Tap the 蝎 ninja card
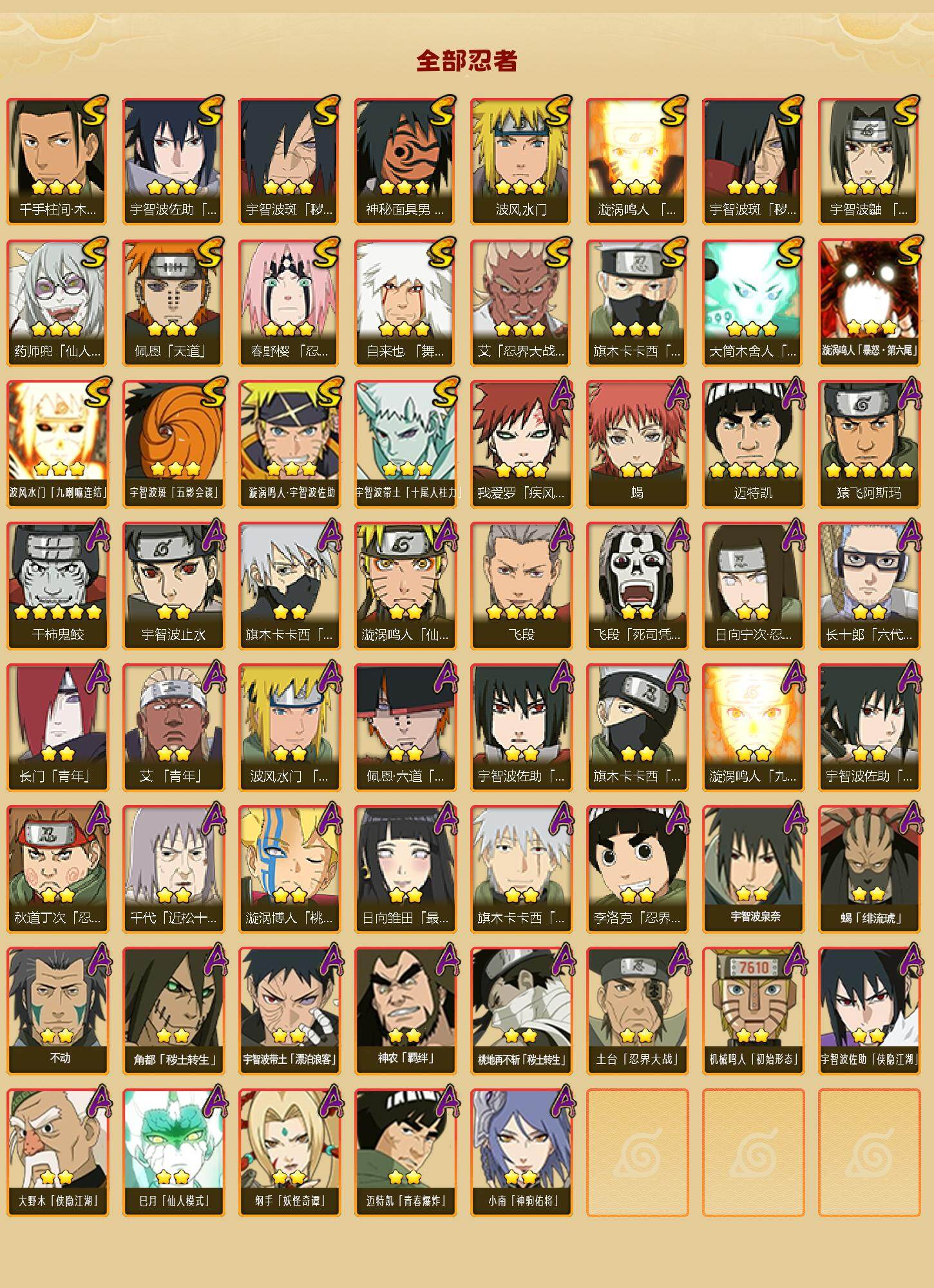 click(x=636, y=444)
